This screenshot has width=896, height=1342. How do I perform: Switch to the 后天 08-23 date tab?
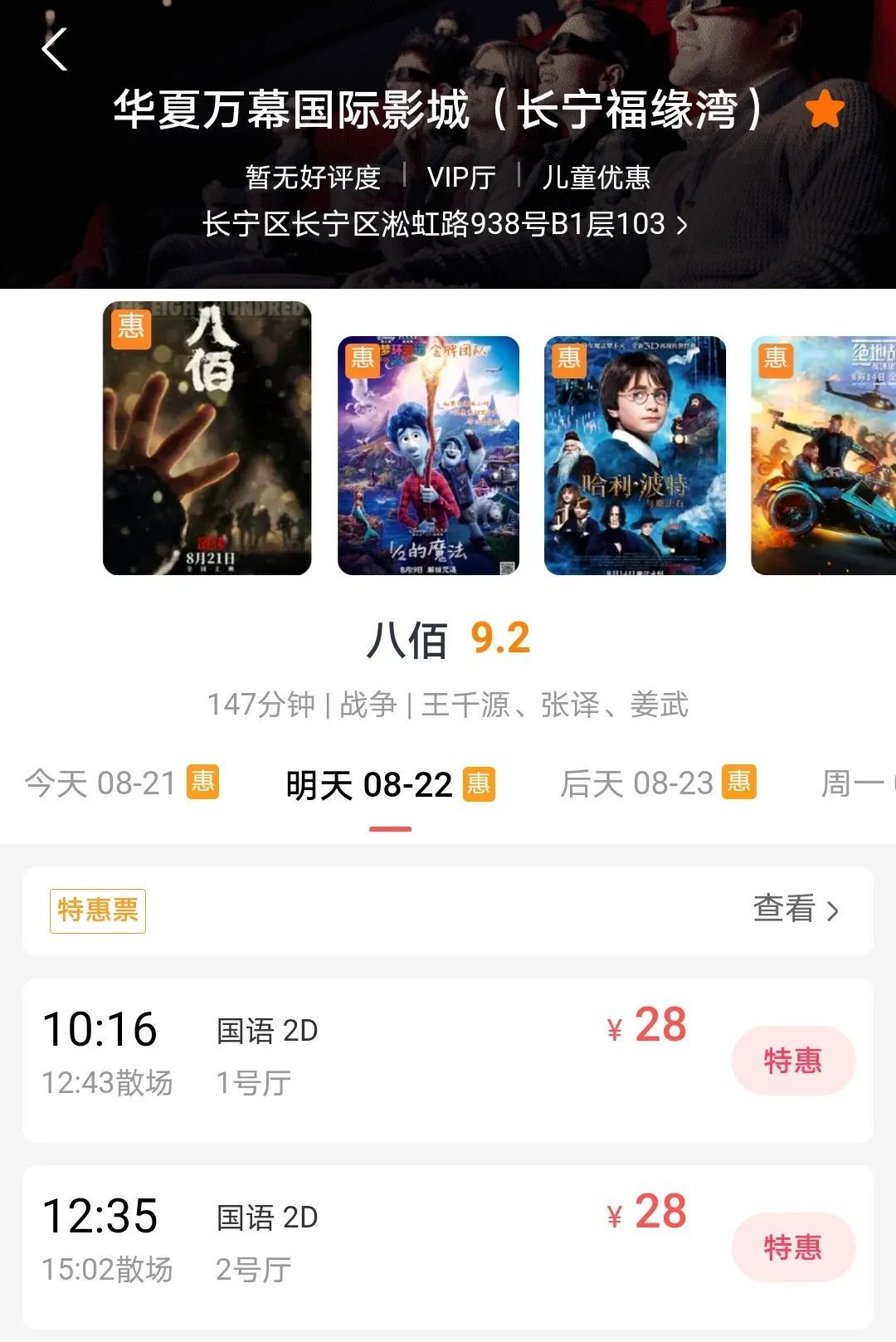[658, 783]
